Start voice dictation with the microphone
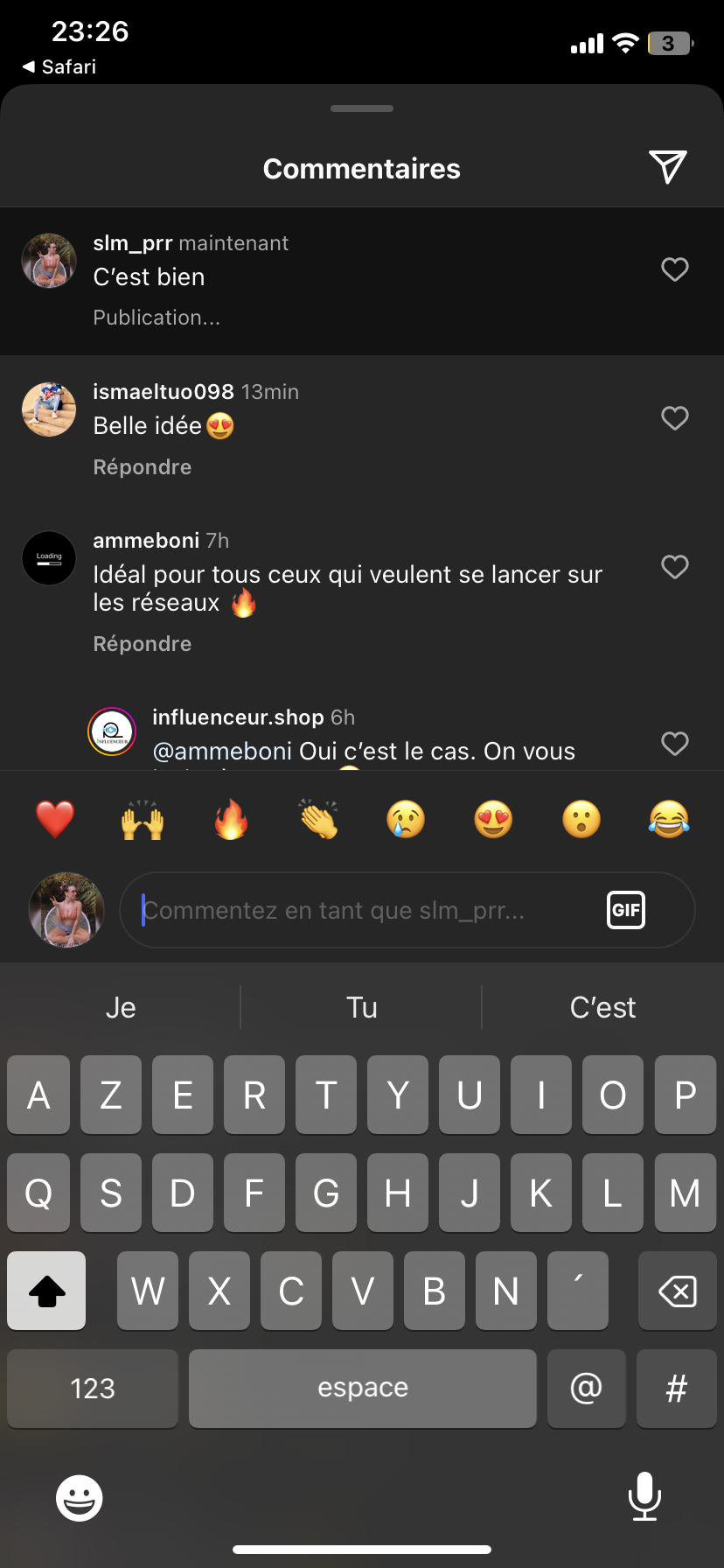 [x=644, y=1496]
